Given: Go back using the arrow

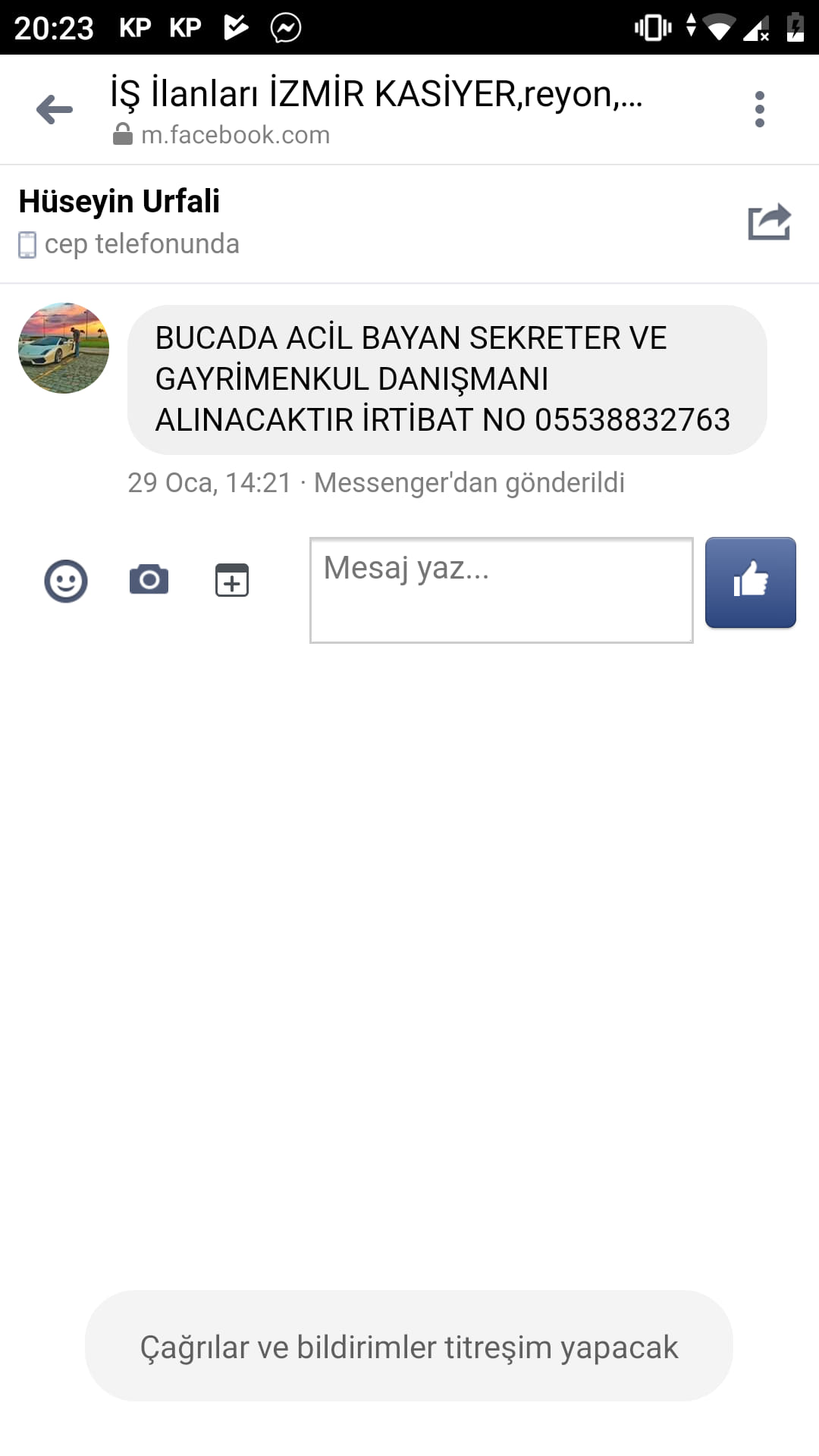Looking at the screenshot, I should point(55,110).
